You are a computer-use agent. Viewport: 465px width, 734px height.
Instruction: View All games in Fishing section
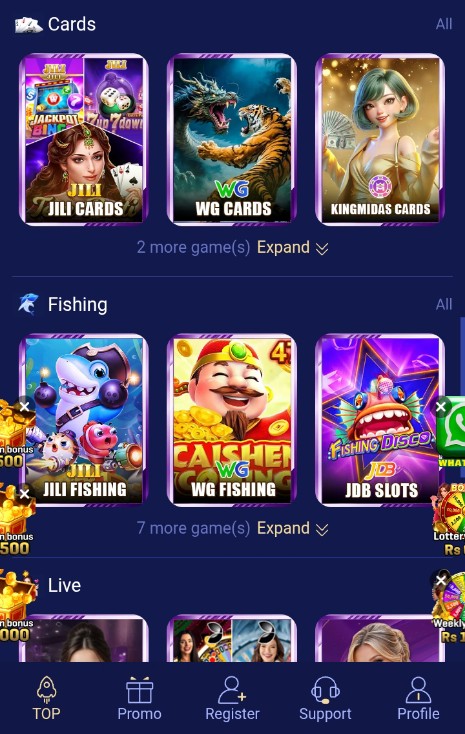pyautogui.click(x=443, y=305)
